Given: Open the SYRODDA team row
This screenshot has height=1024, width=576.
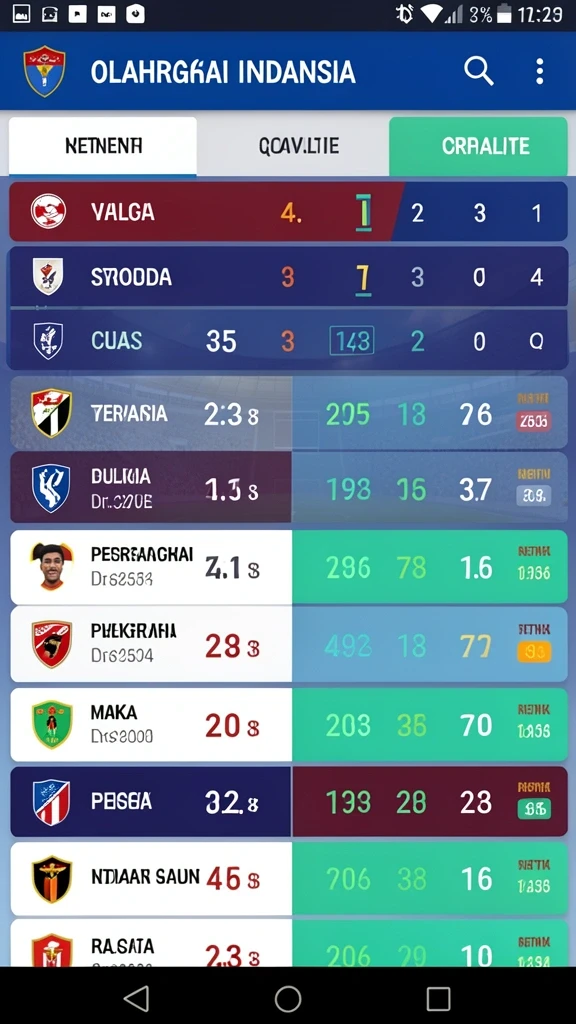Looking at the screenshot, I should click(288, 276).
